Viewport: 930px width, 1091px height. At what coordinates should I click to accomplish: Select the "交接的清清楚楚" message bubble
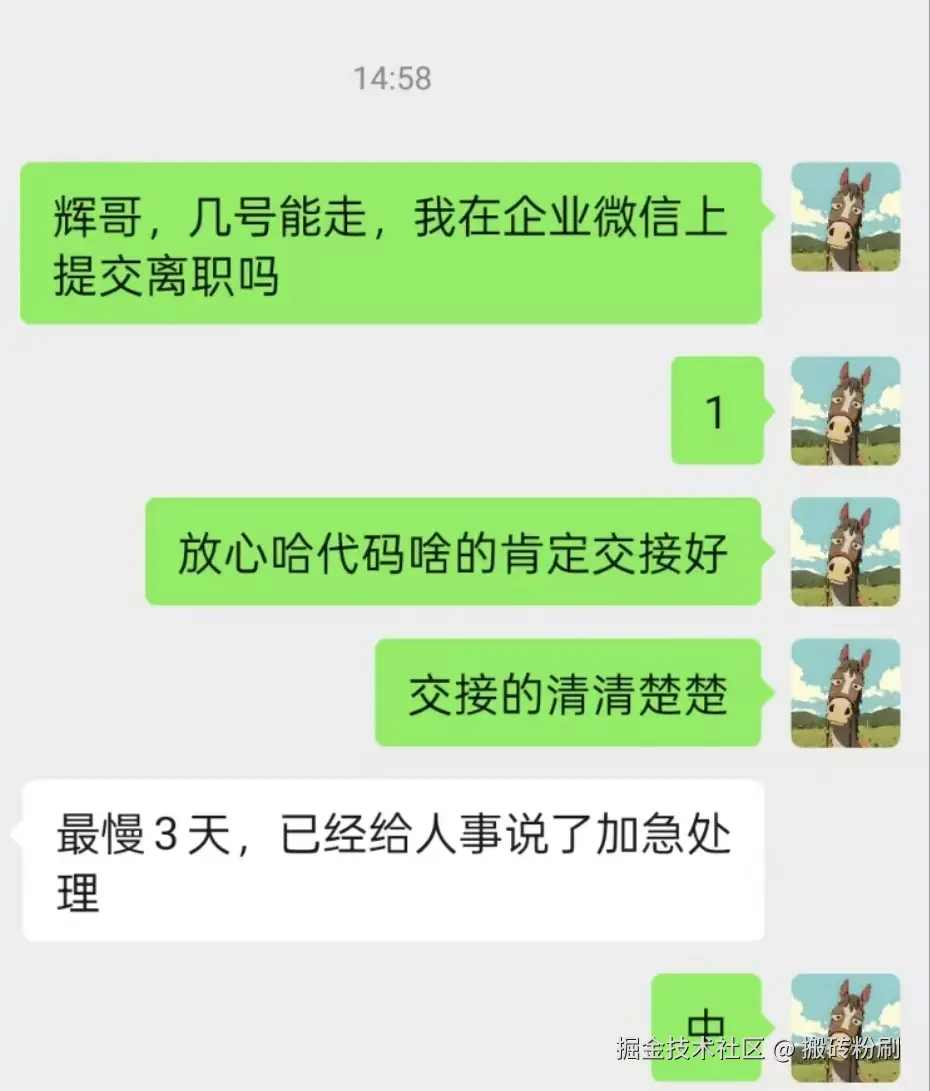click(570, 694)
